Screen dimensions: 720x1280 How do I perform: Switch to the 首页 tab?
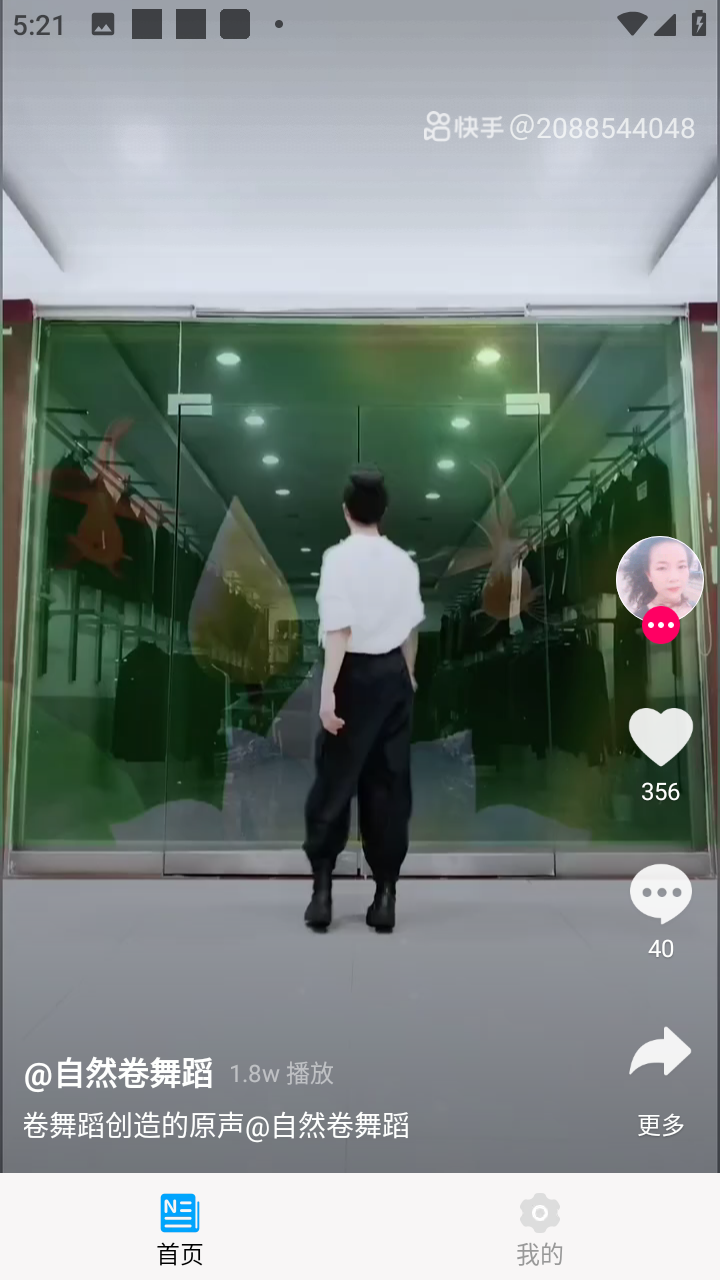(180, 1229)
